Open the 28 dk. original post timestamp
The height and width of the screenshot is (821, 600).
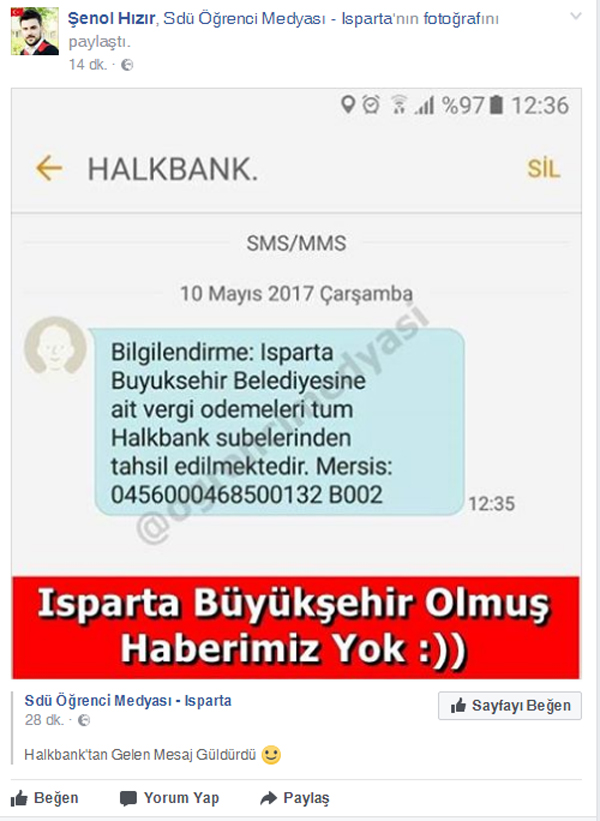[x=45, y=720]
